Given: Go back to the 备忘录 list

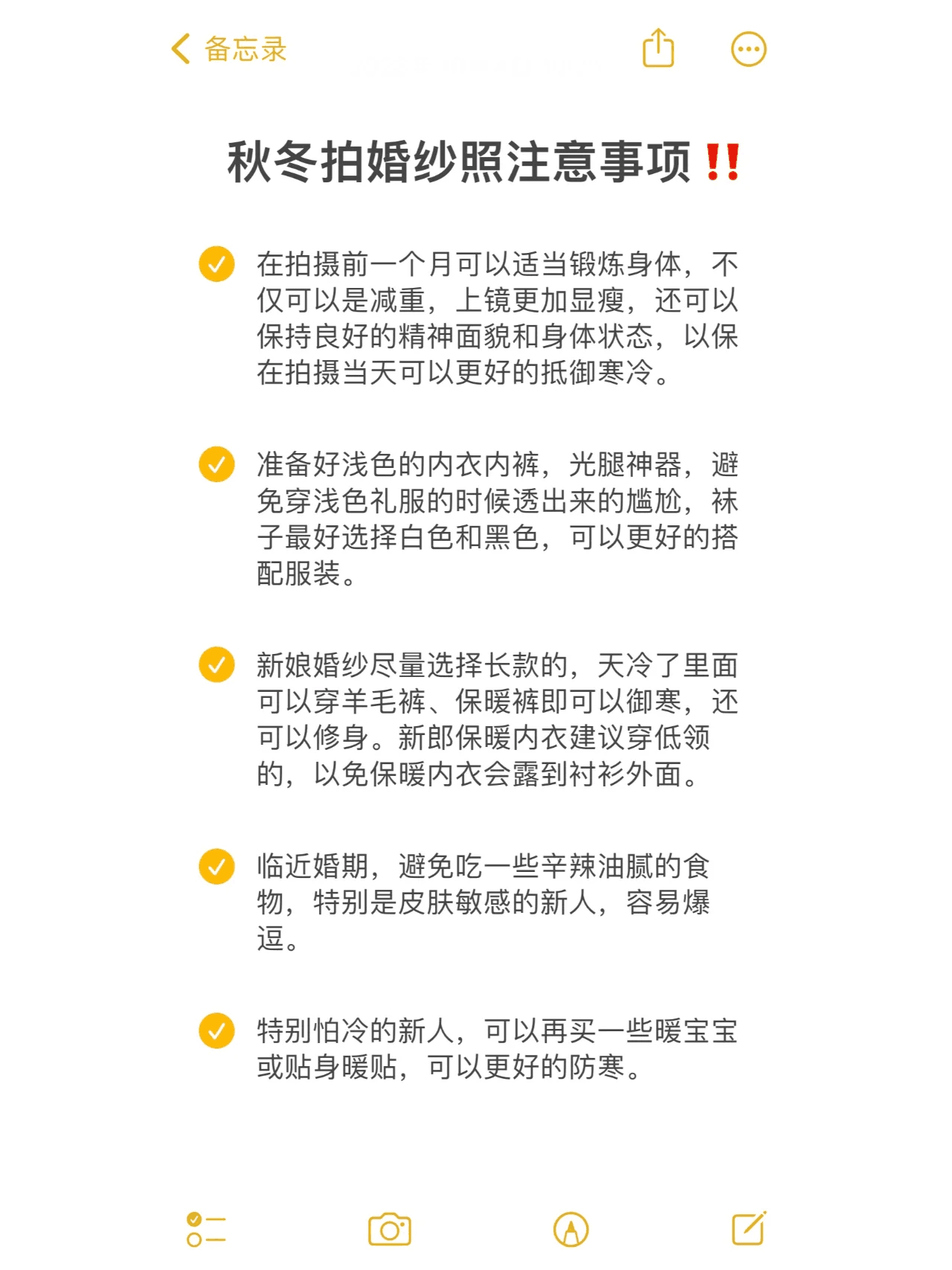Looking at the screenshot, I should coord(228,50).
